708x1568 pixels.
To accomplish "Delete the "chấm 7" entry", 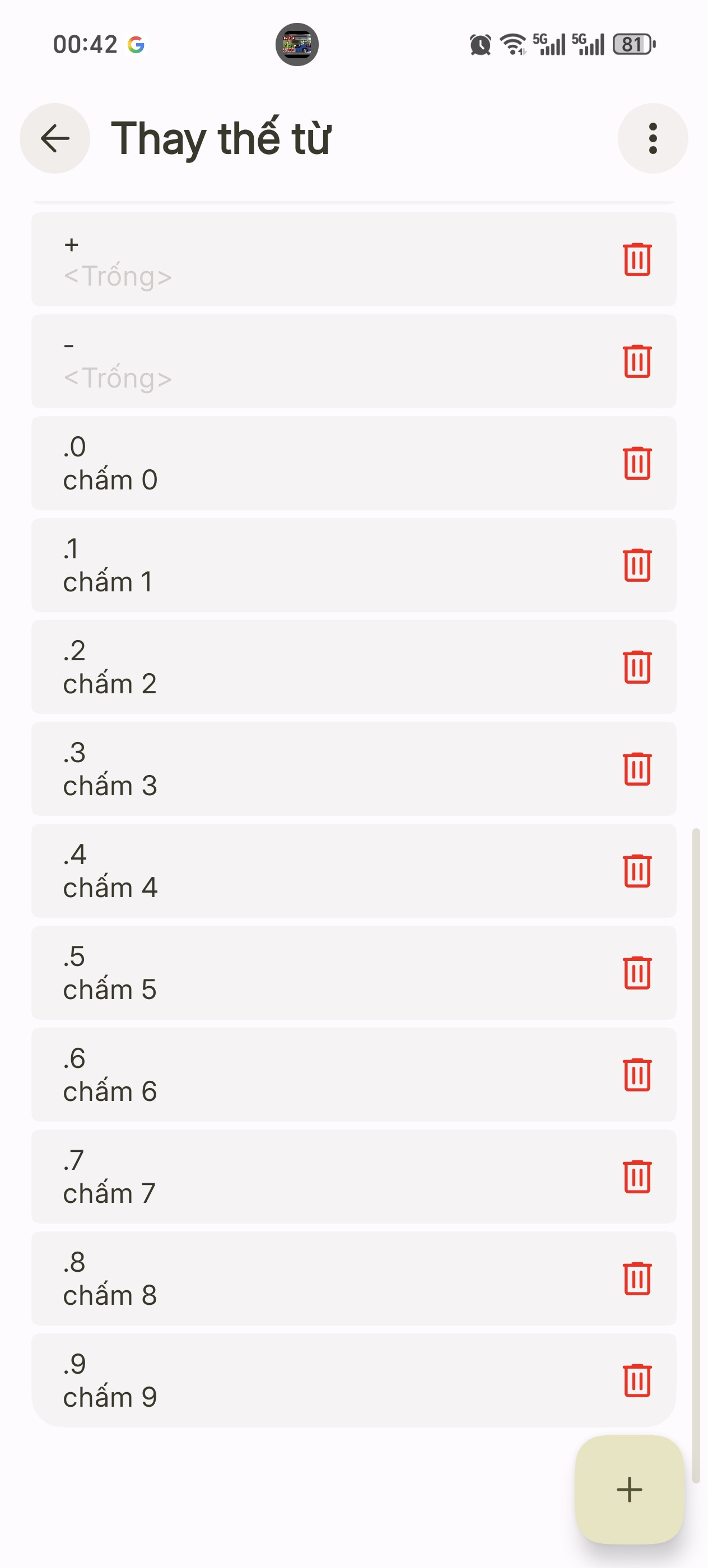I will 637,1177.
